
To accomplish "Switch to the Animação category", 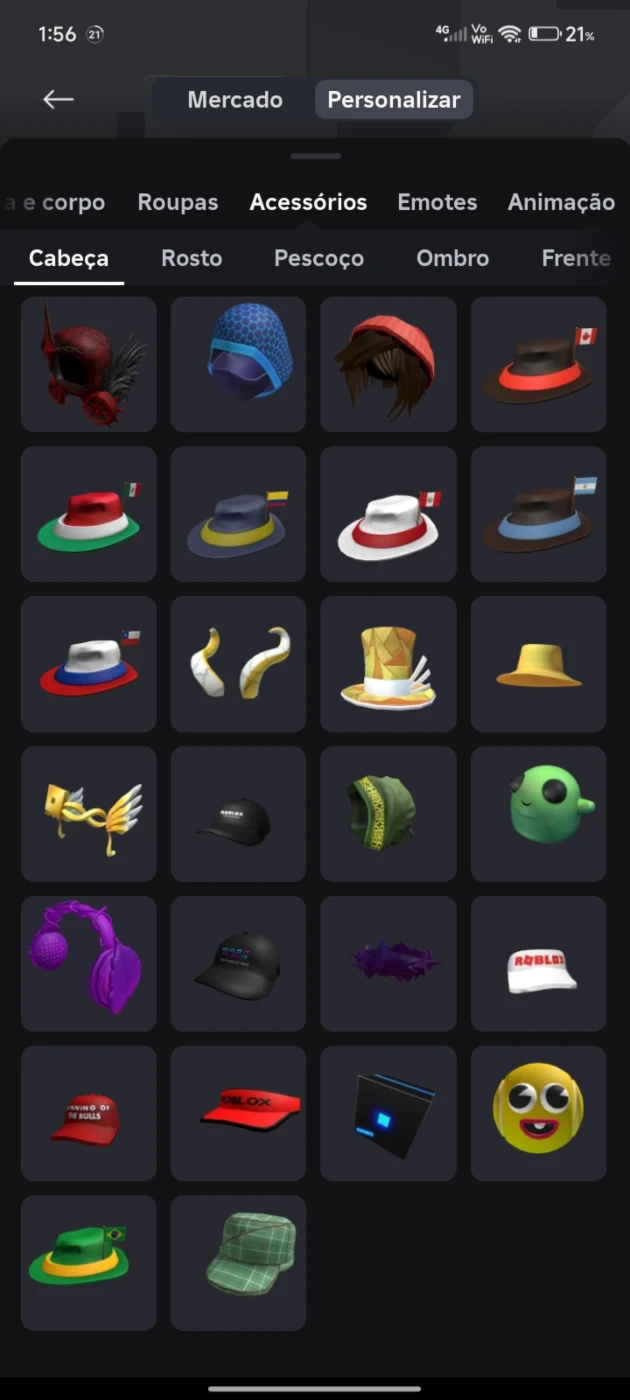I will pyautogui.click(x=561, y=202).
